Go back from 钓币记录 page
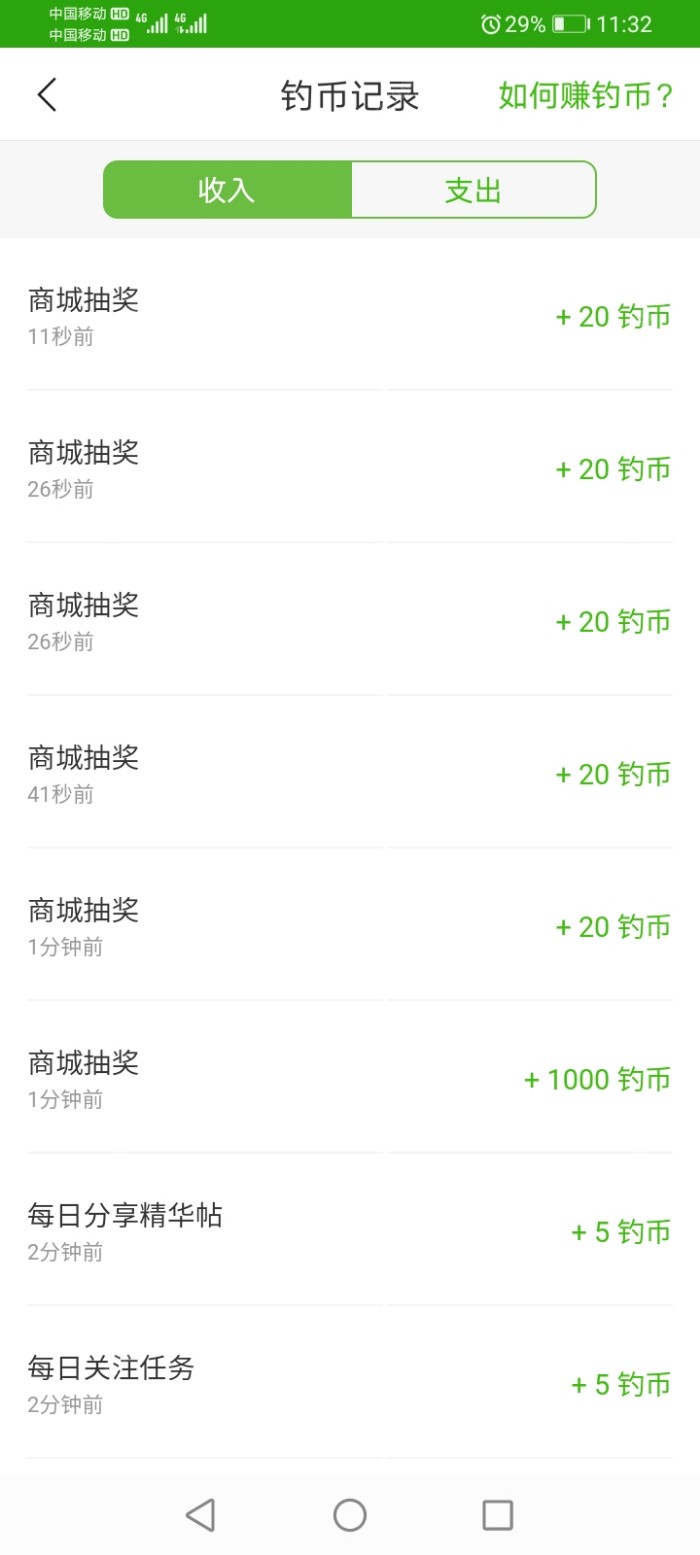 pos(47,95)
